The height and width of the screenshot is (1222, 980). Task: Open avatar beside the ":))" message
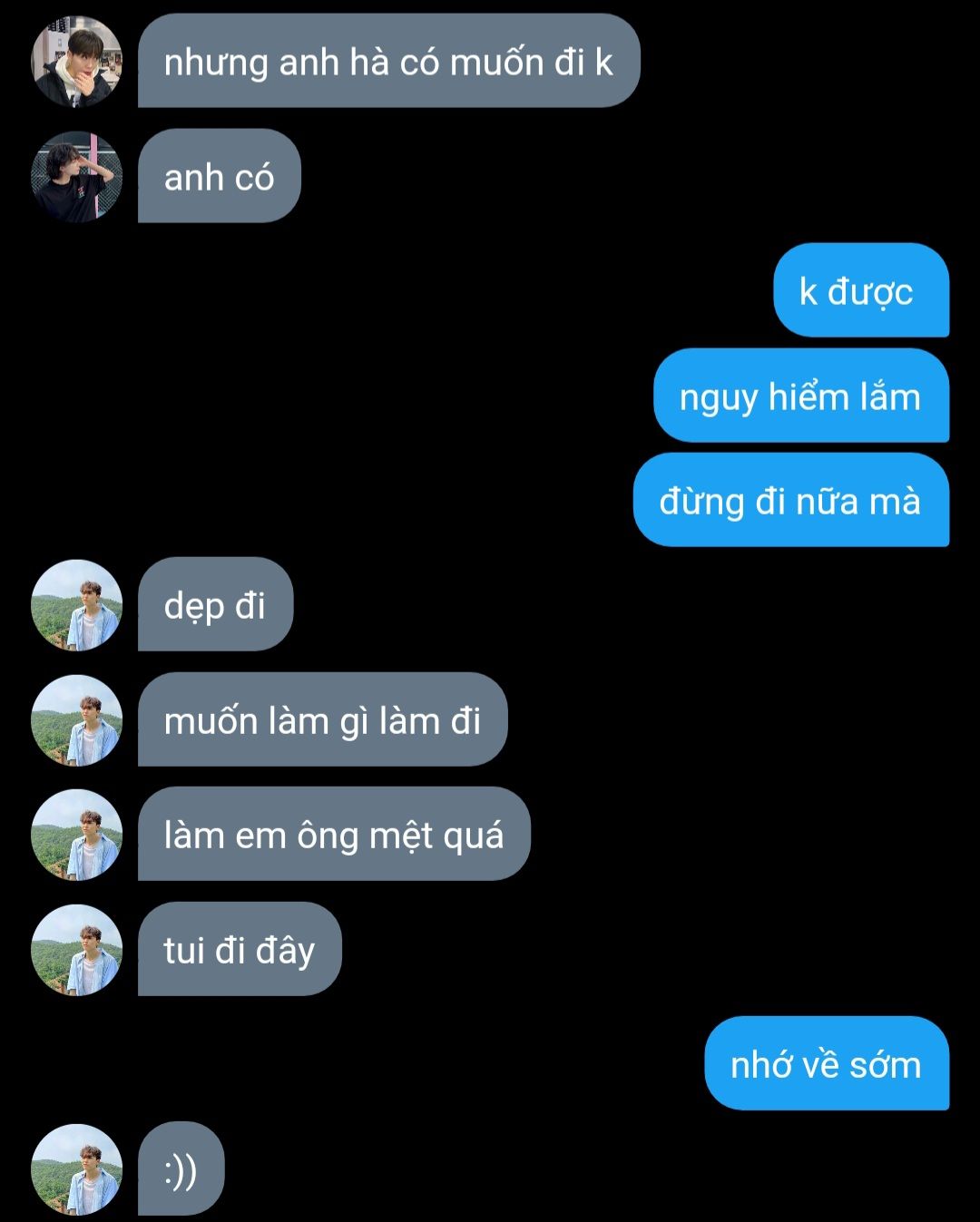(77, 1169)
